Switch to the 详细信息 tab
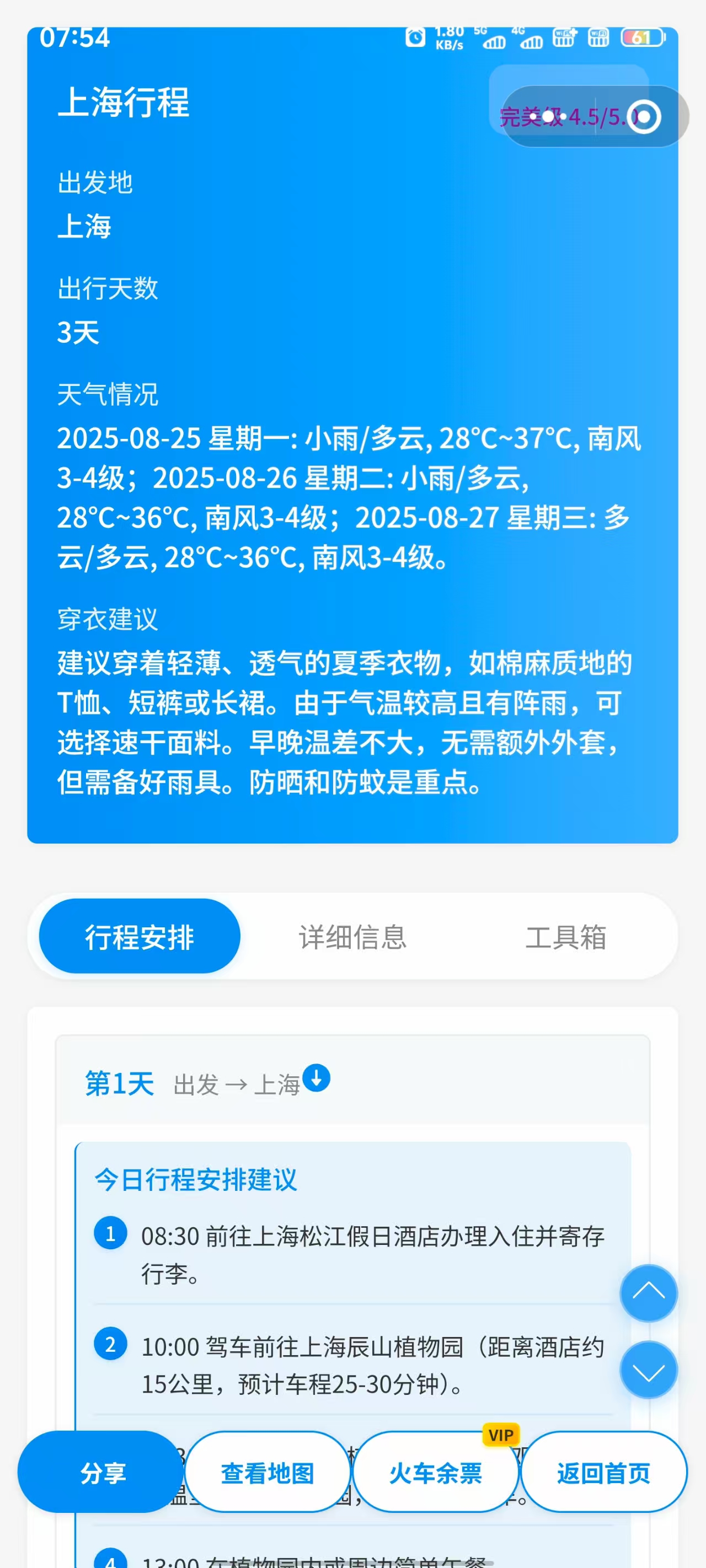 point(354,937)
